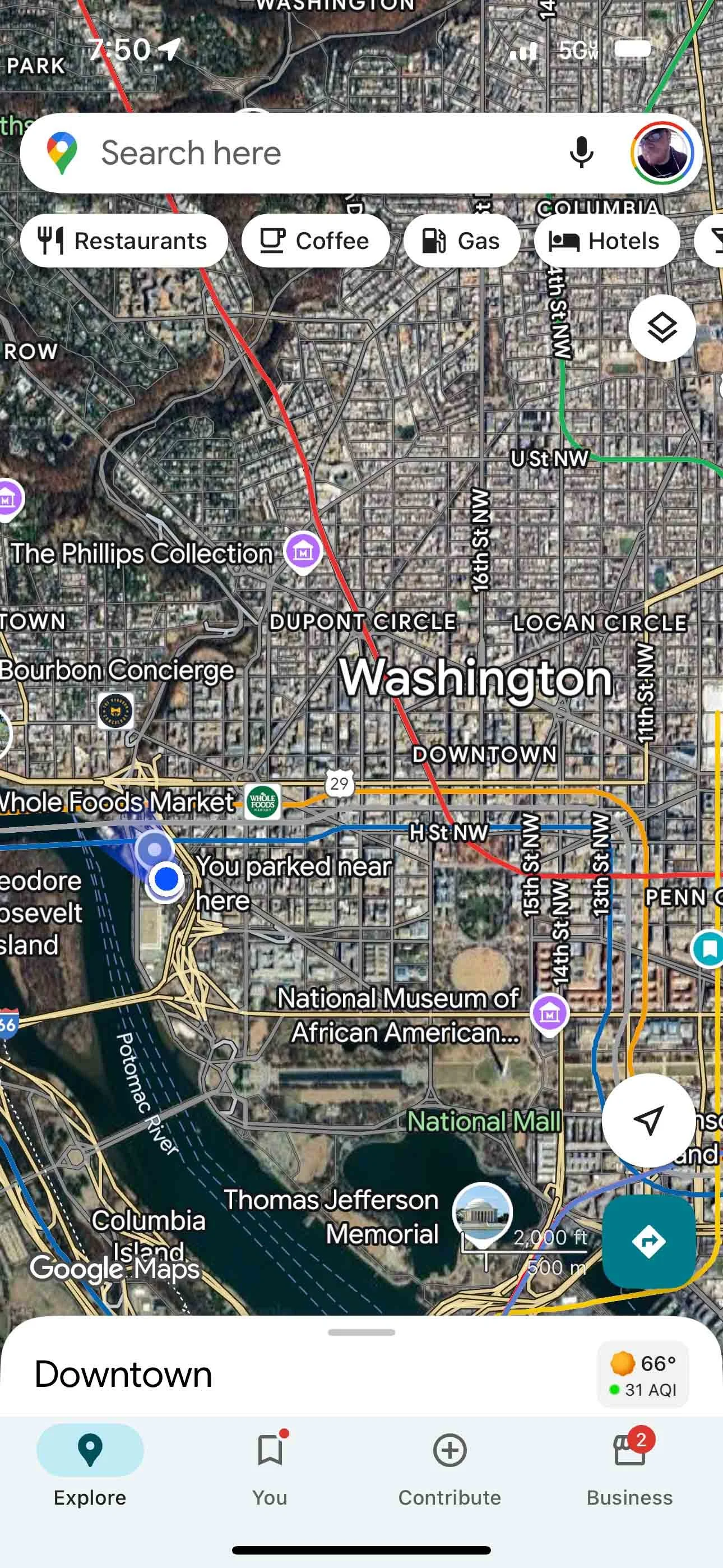723x1568 pixels.
Task: Open the directions button
Action: (649, 1240)
